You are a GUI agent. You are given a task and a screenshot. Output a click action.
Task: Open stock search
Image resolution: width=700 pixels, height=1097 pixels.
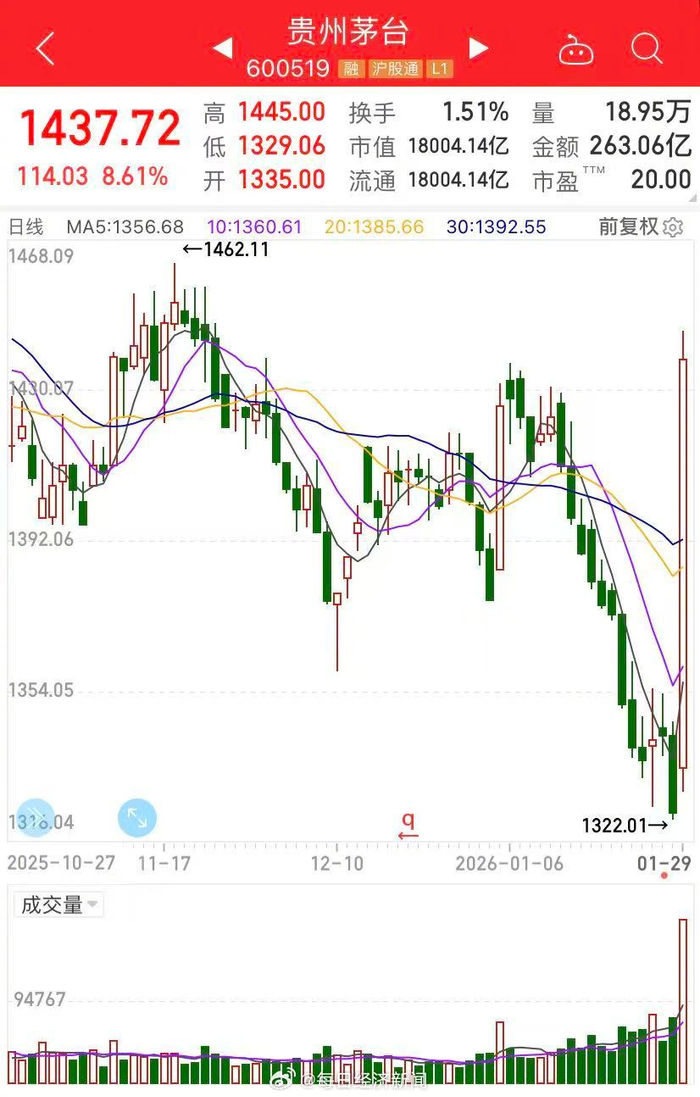[x=648, y=48]
